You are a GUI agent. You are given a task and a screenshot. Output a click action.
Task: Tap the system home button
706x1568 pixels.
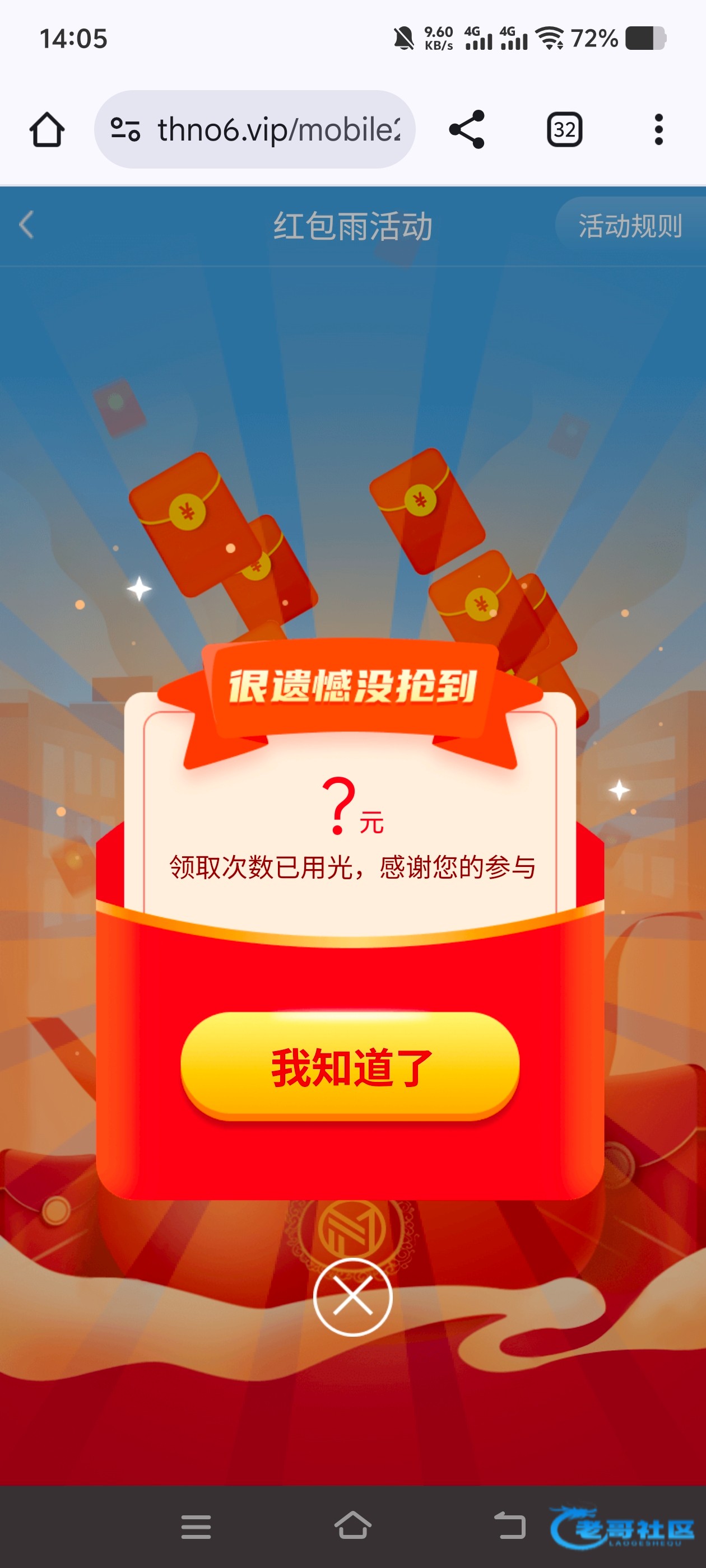tap(352, 1526)
